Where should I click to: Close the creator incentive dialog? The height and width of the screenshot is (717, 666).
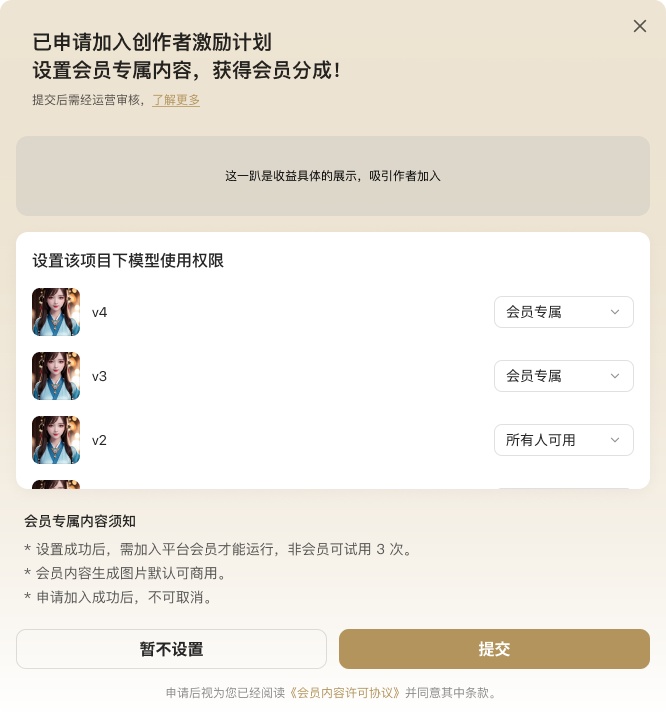(x=640, y=26)
